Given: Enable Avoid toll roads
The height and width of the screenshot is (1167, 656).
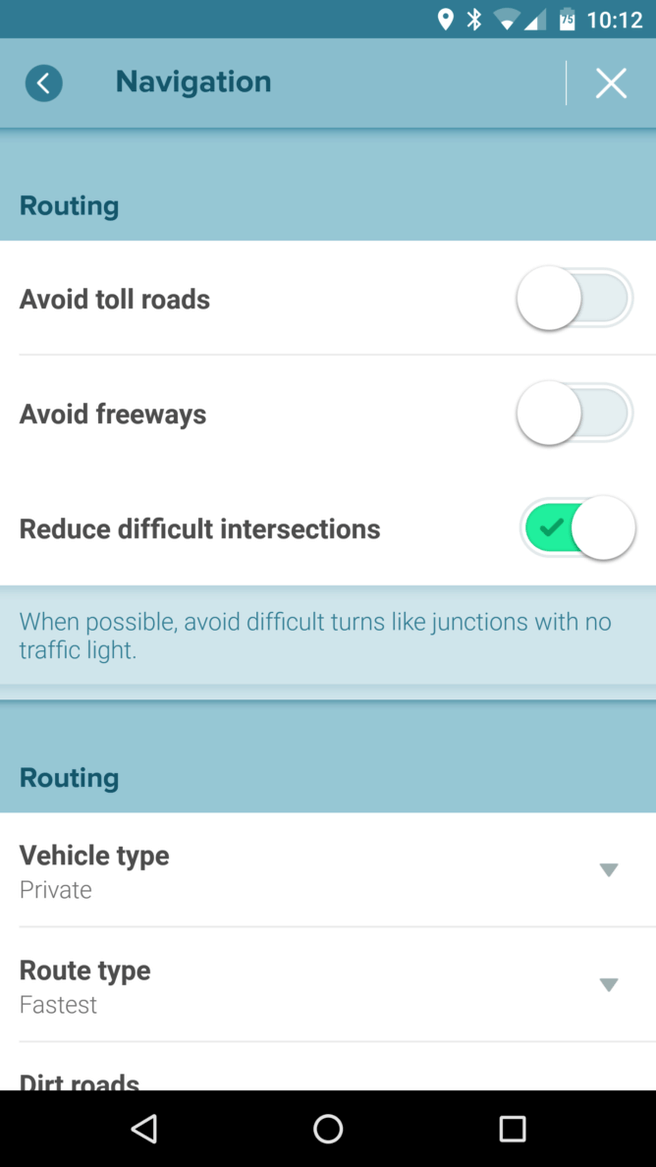Looking at the screenshot, I should [x=574, y=299].
